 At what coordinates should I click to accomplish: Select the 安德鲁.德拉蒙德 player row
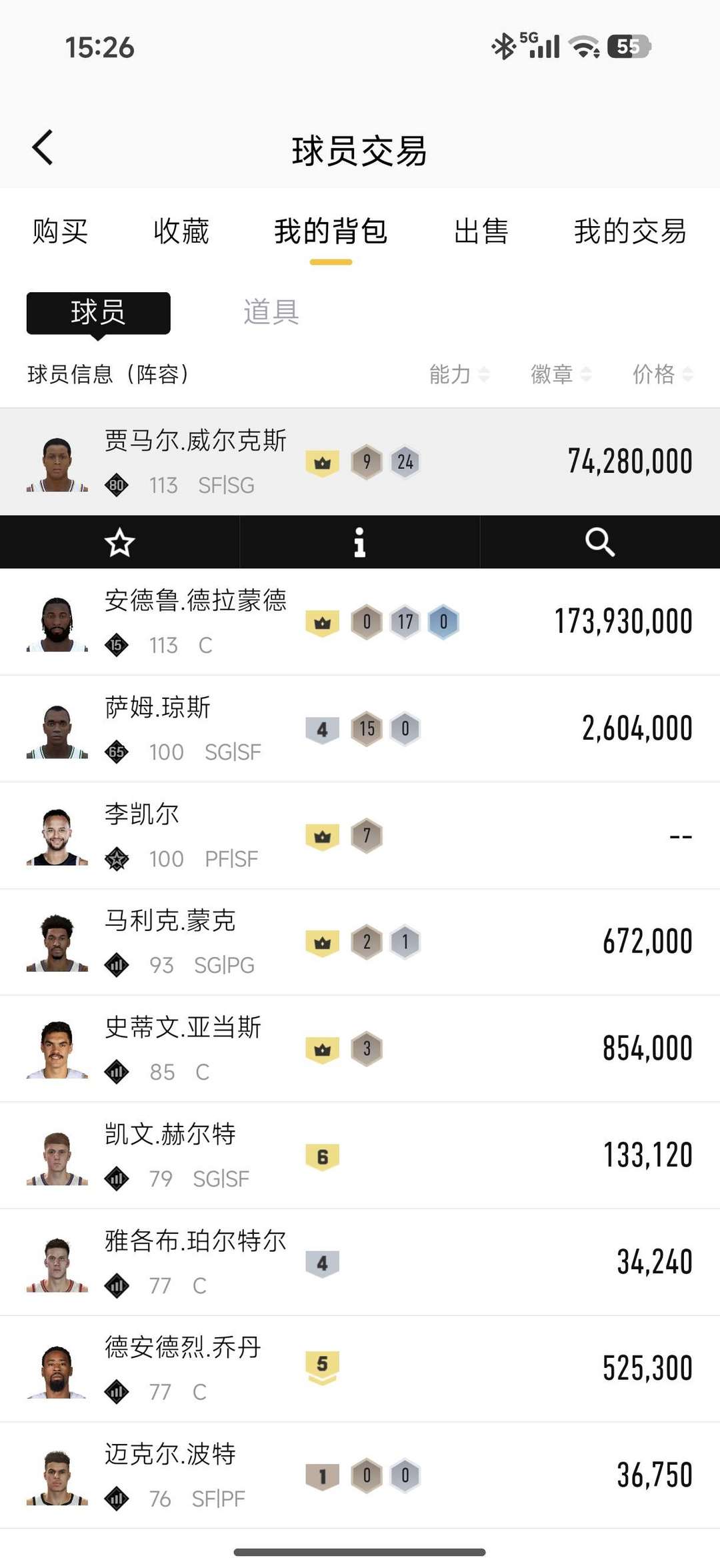(360, 622)
